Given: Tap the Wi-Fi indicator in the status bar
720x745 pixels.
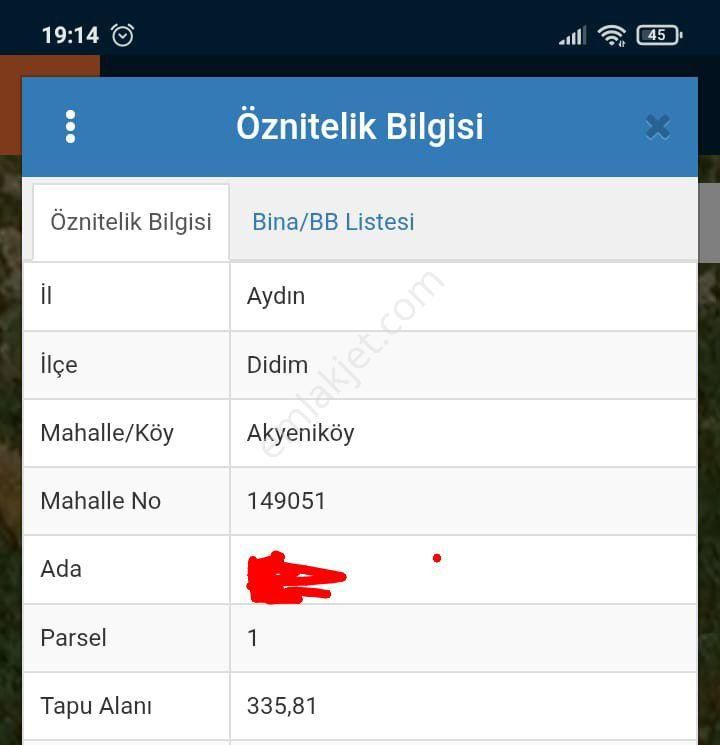Looking at the screenshot, I should click(612, 33).
